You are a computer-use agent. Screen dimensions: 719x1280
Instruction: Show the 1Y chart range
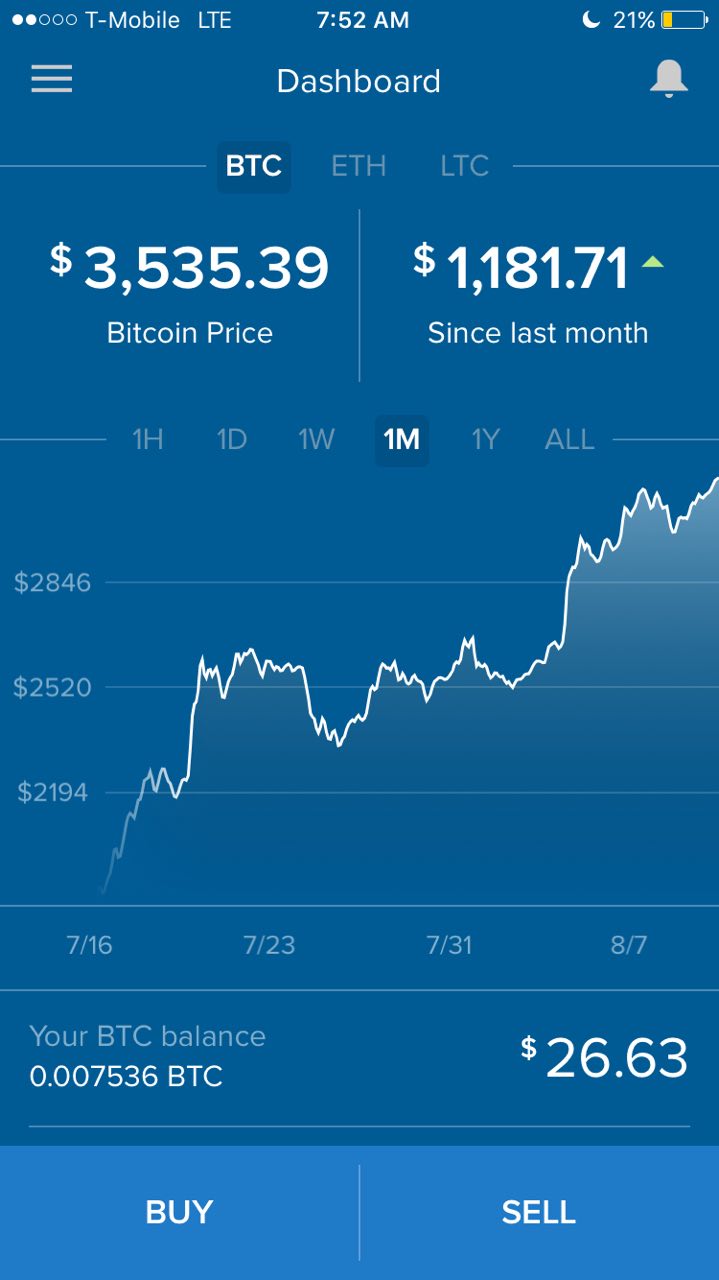(x=485, y=439)
